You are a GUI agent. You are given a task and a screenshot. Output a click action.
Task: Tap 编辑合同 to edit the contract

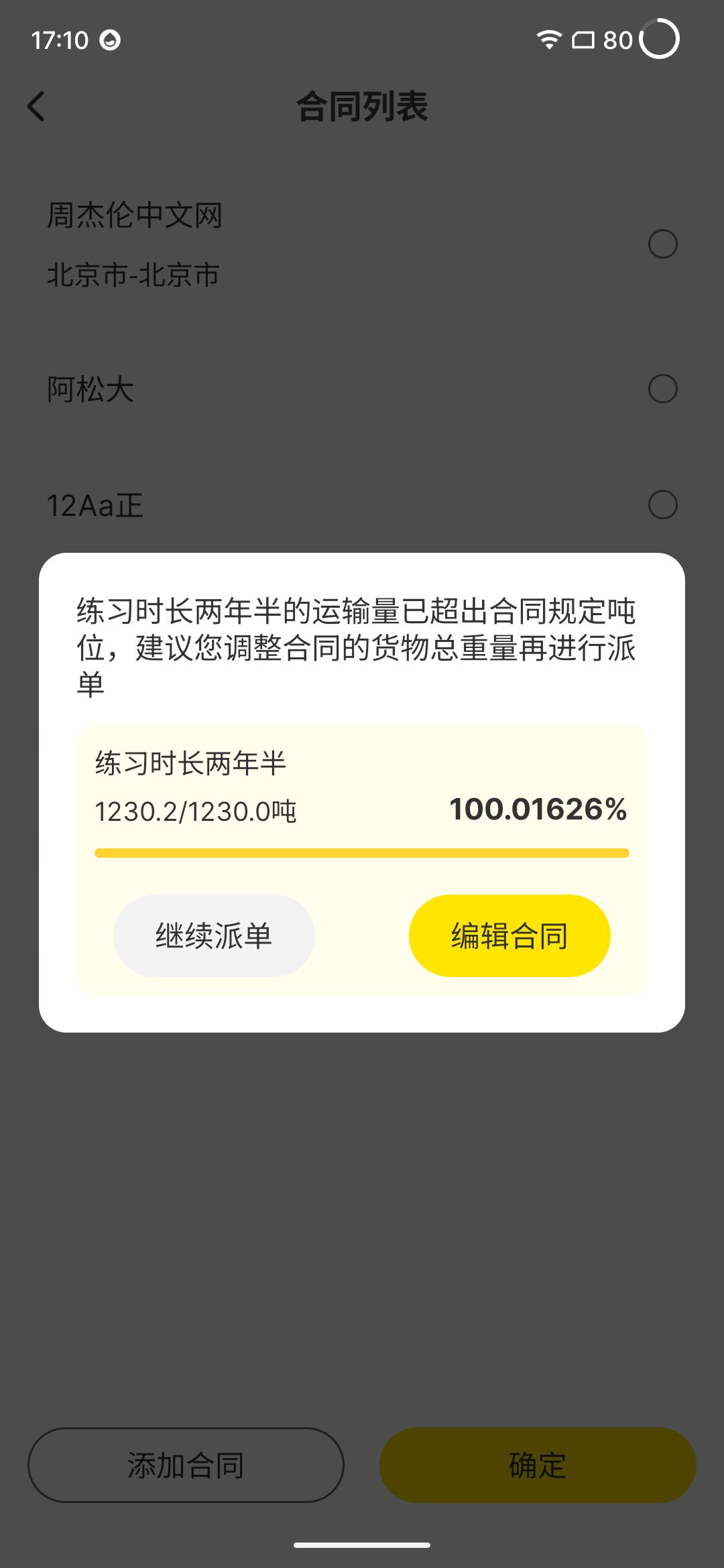pyautogui.click(x=509, y=935)
